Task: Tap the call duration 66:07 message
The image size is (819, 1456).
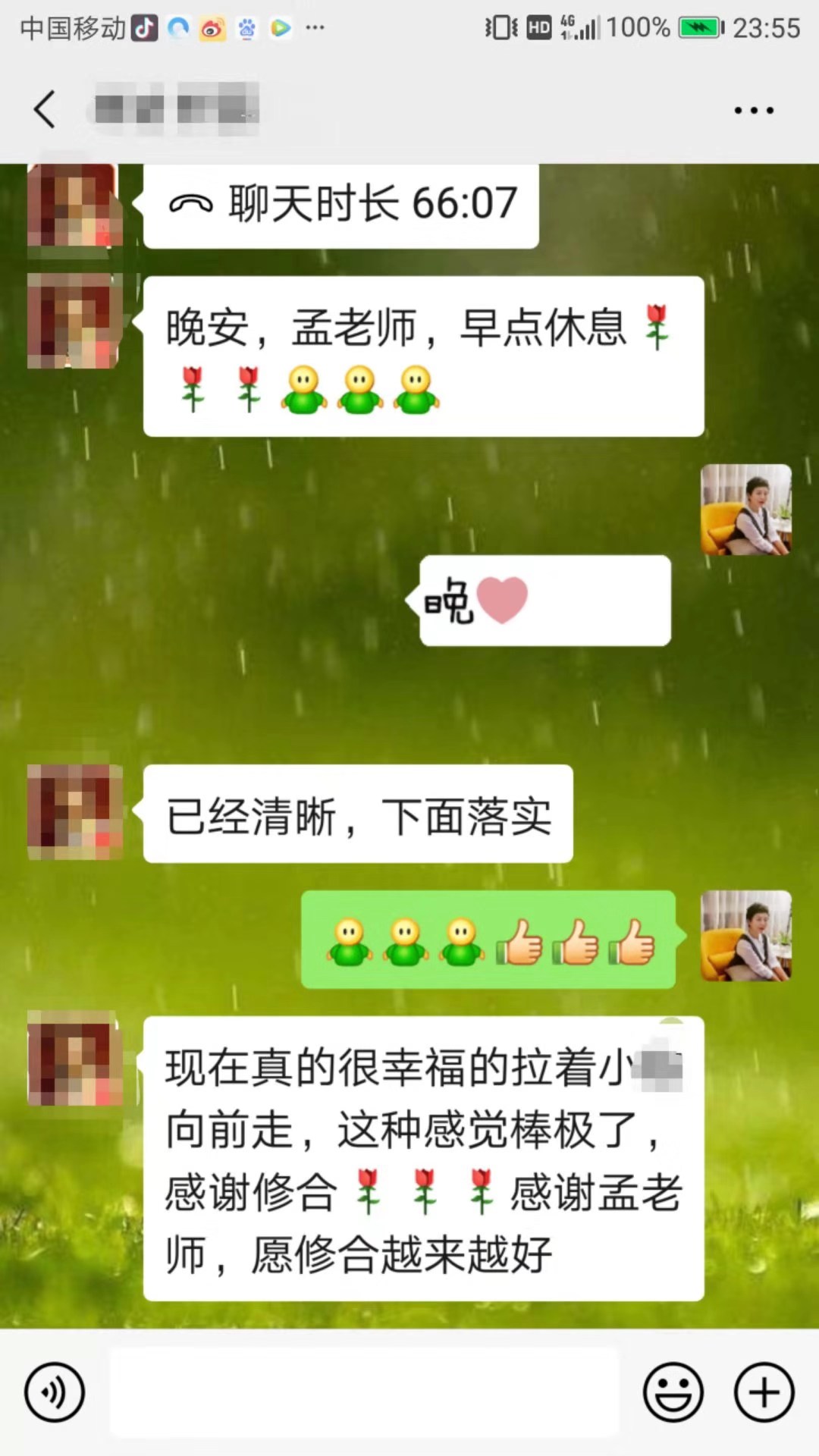Action: [x=341, y=205]
